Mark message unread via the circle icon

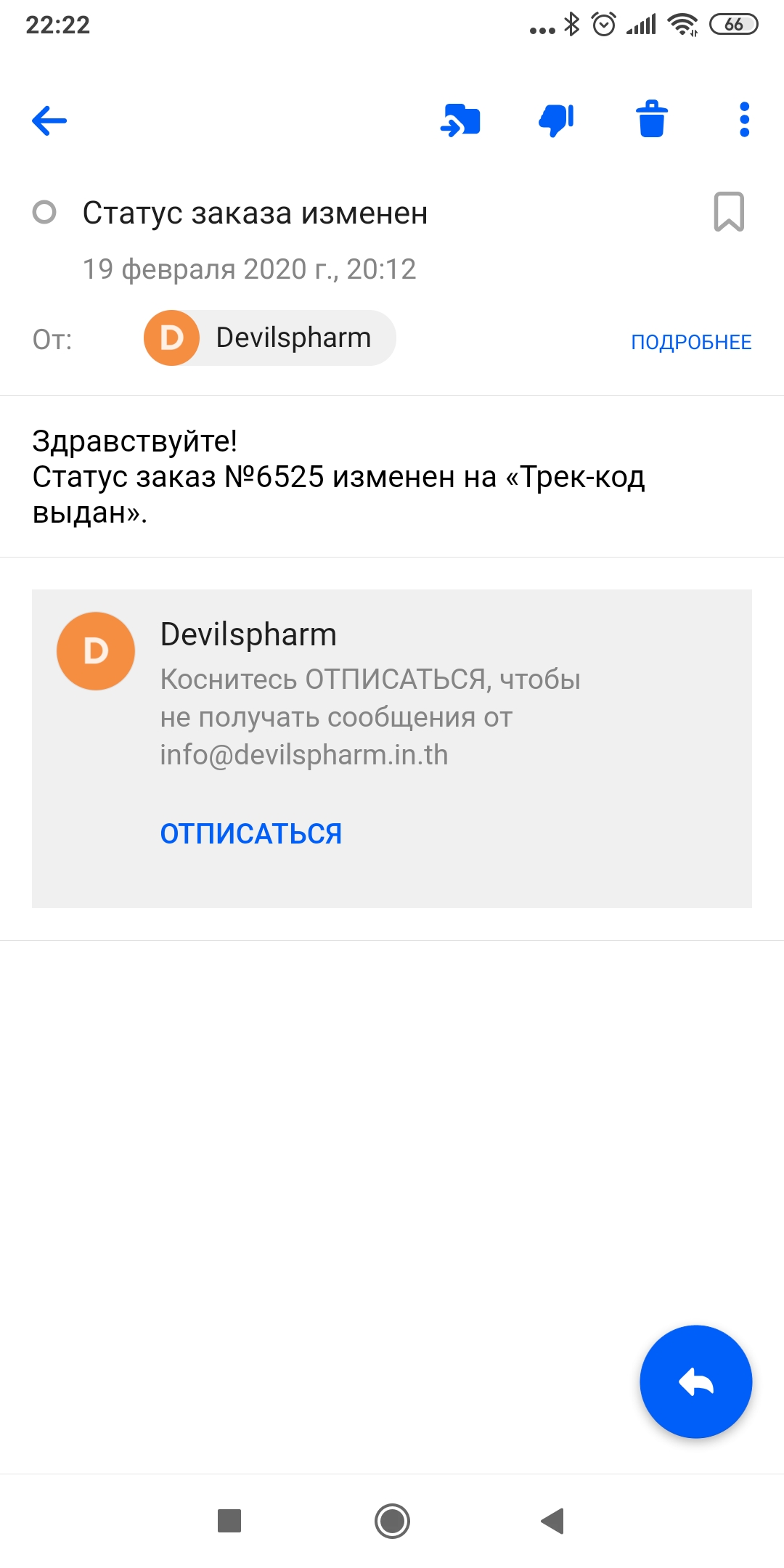tap(44, 212)
